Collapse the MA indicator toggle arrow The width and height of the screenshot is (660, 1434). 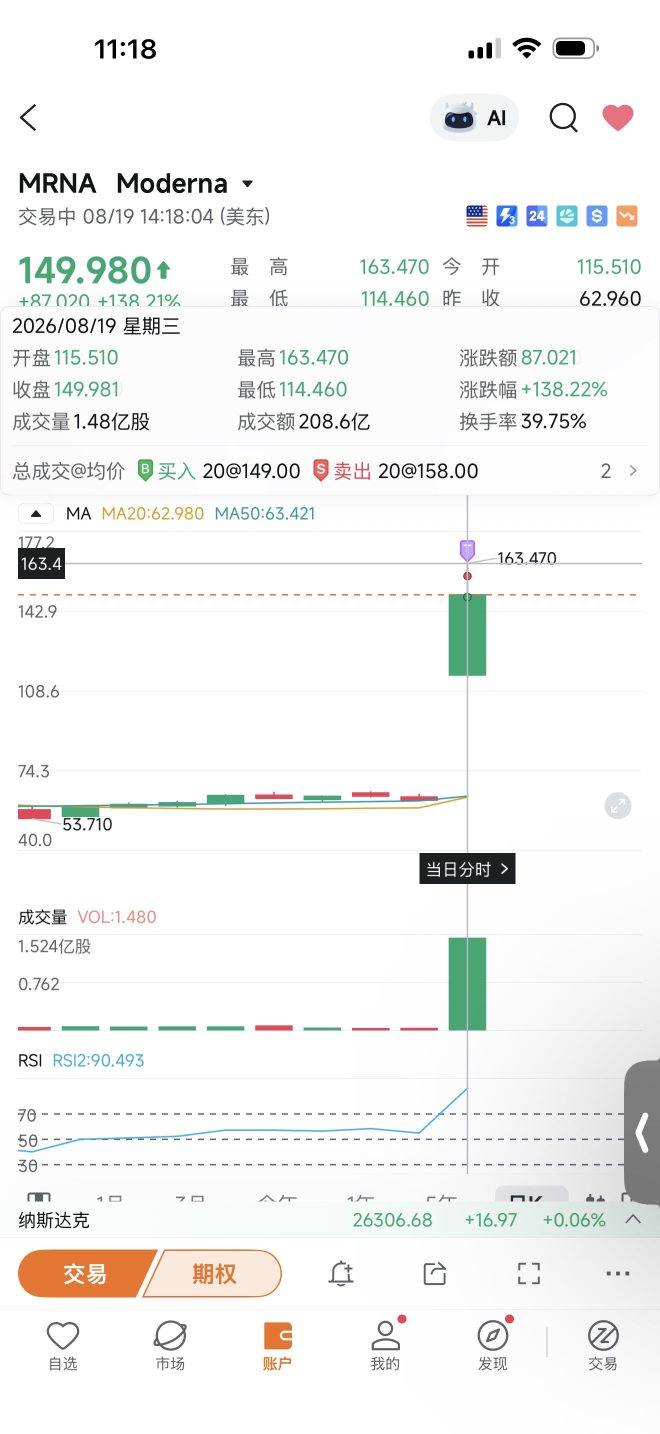[x=36, y=514]
